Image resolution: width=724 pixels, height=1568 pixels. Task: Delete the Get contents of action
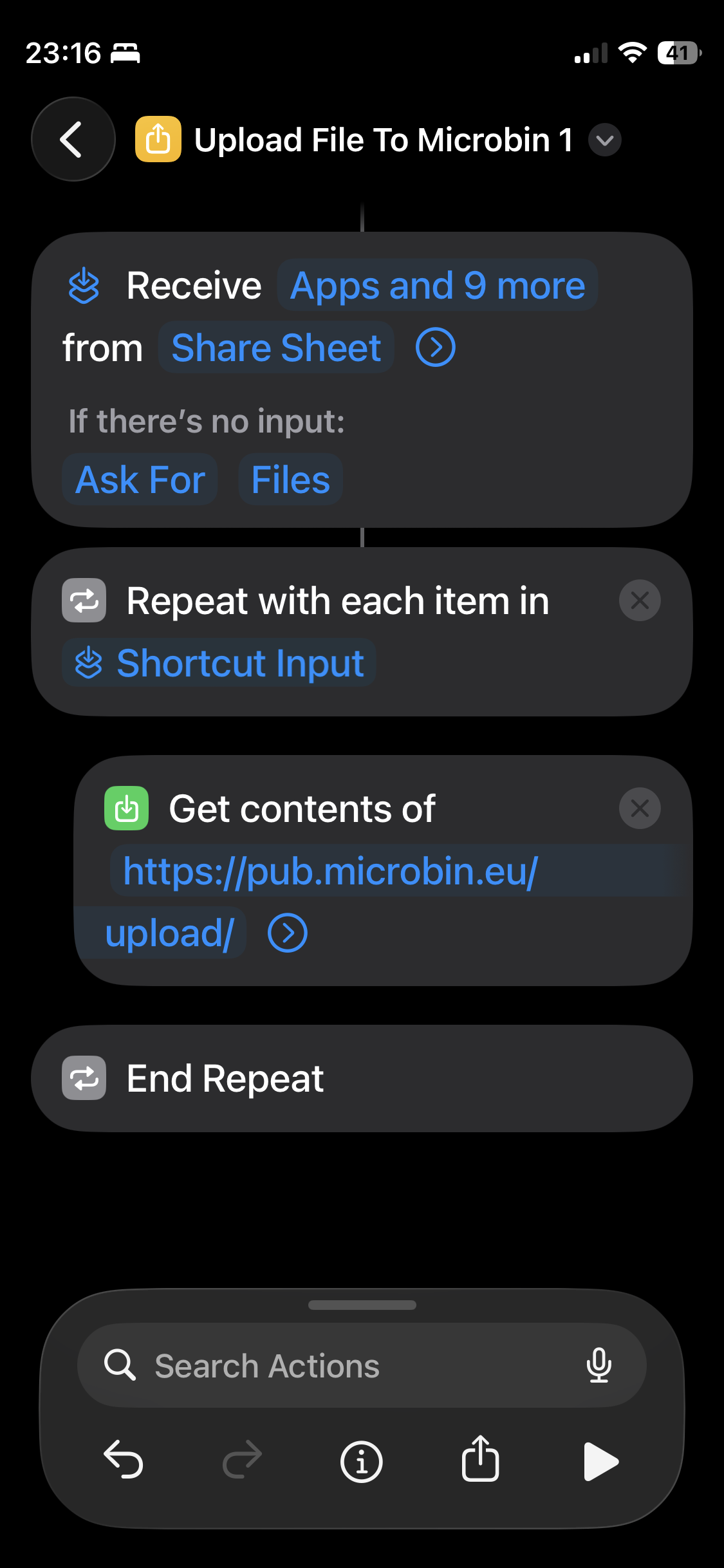click(x=639, y=808)
